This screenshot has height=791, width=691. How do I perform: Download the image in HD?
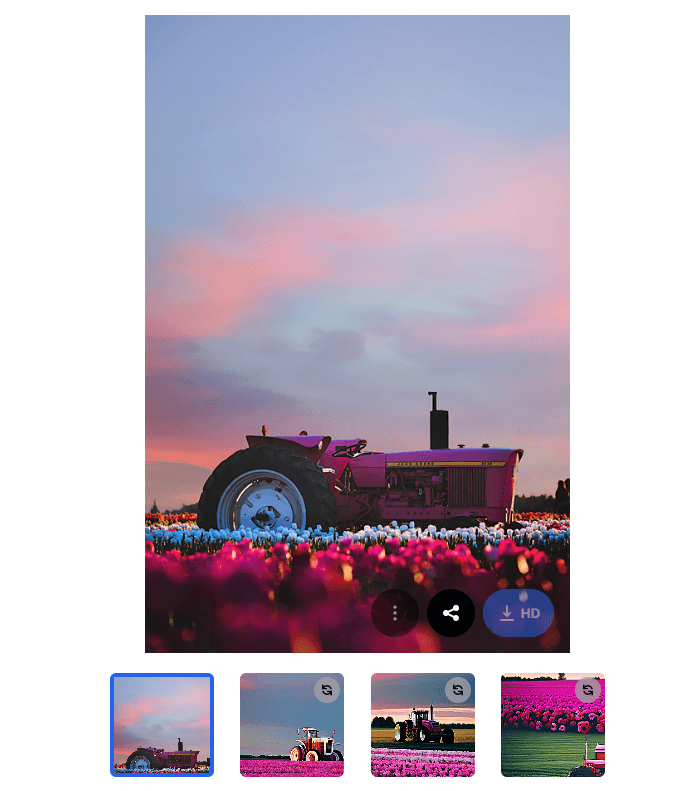[x=518, y=613]
